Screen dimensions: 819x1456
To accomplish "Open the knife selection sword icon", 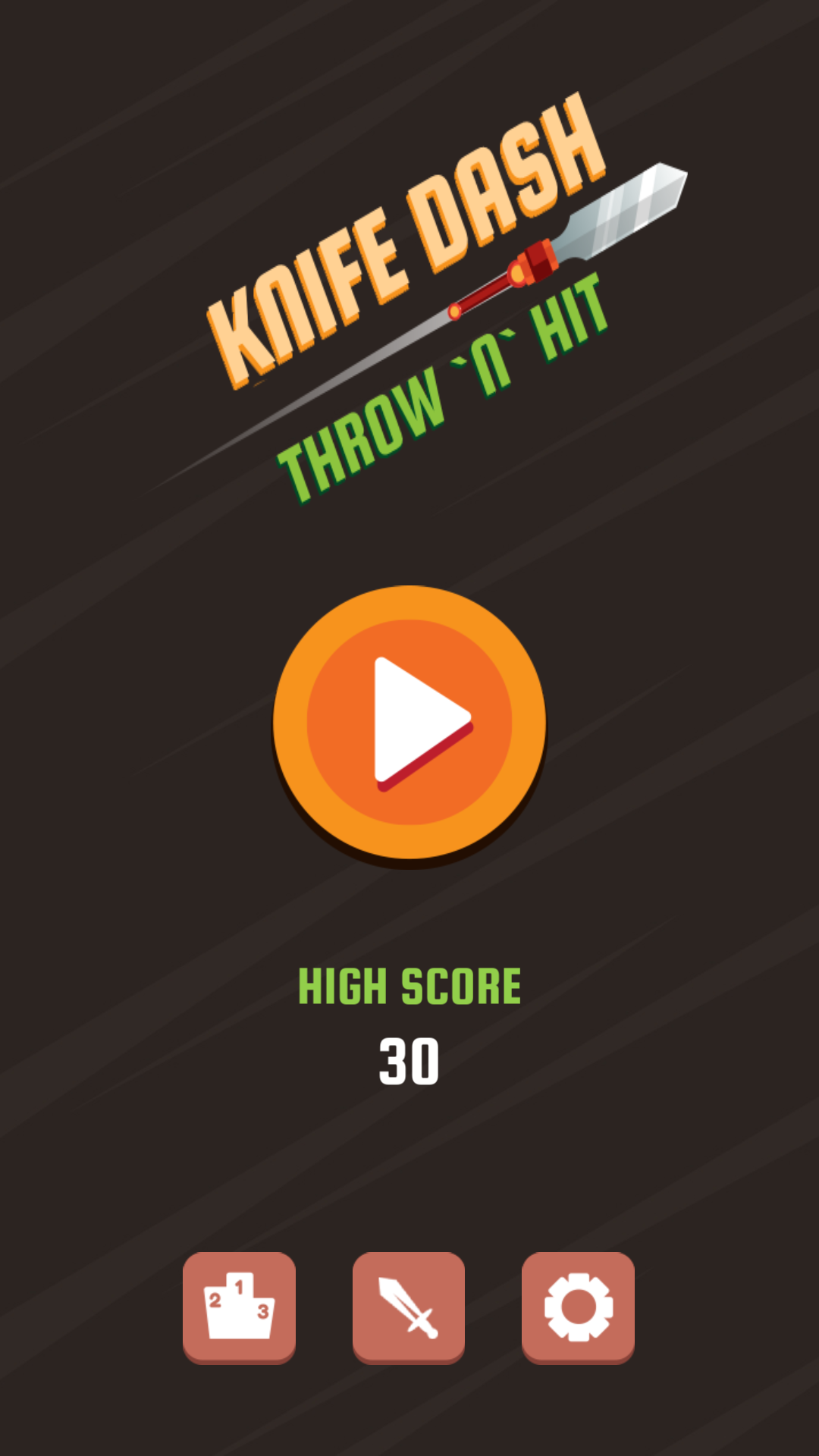I will coord(409,1307).
